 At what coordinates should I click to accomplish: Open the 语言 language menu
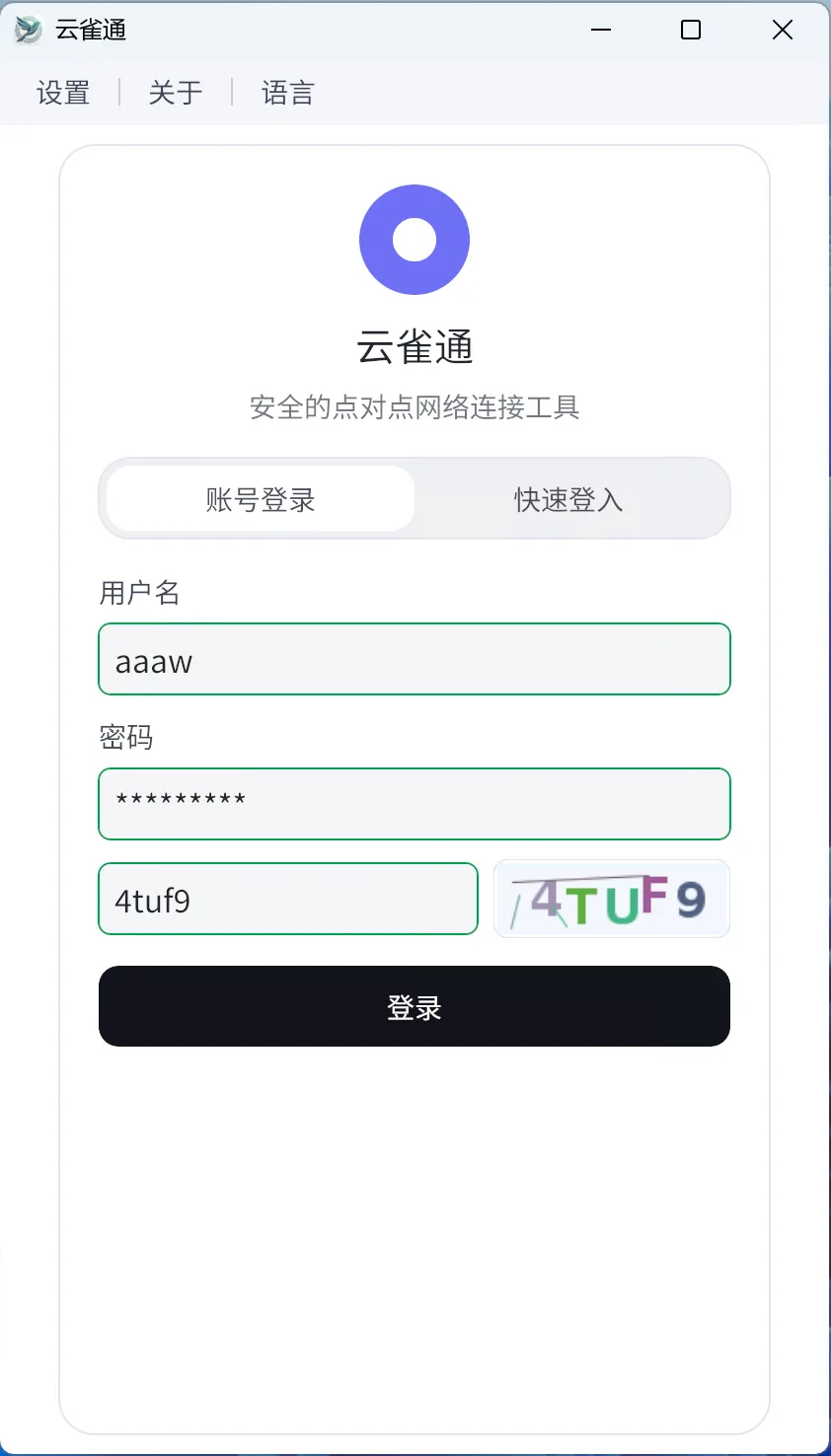[287, 92]
